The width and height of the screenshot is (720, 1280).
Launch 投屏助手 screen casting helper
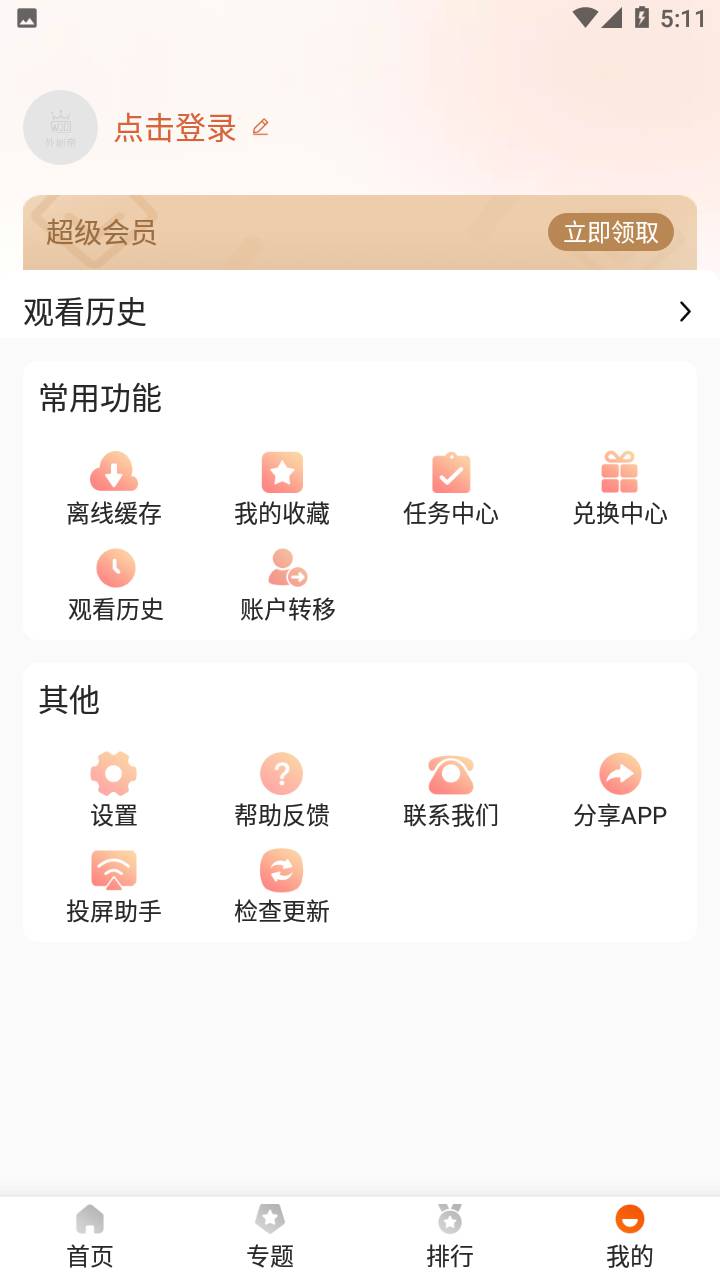click(x=114, y=887)
